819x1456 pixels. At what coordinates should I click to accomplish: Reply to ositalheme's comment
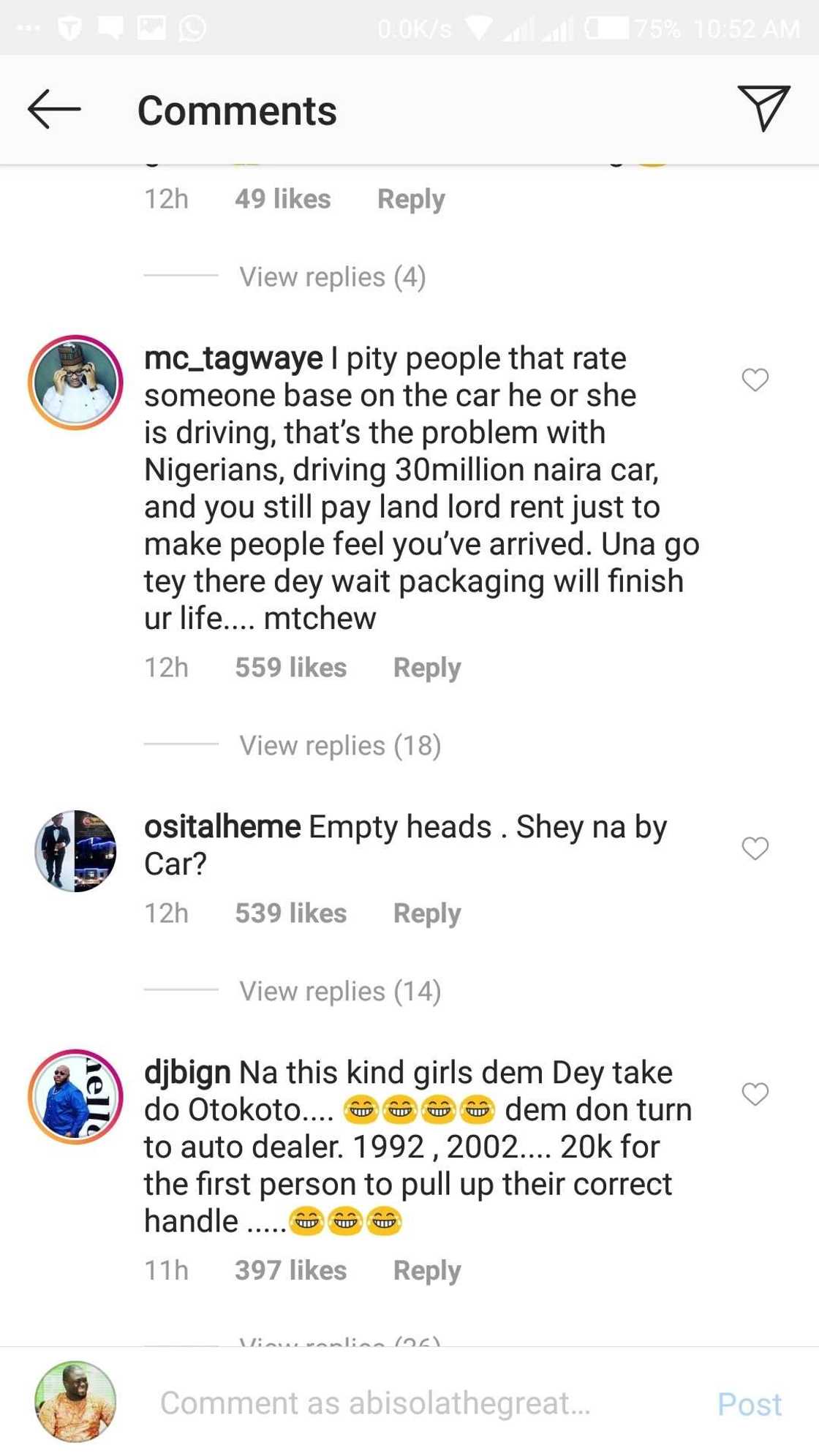coord(426,913)
